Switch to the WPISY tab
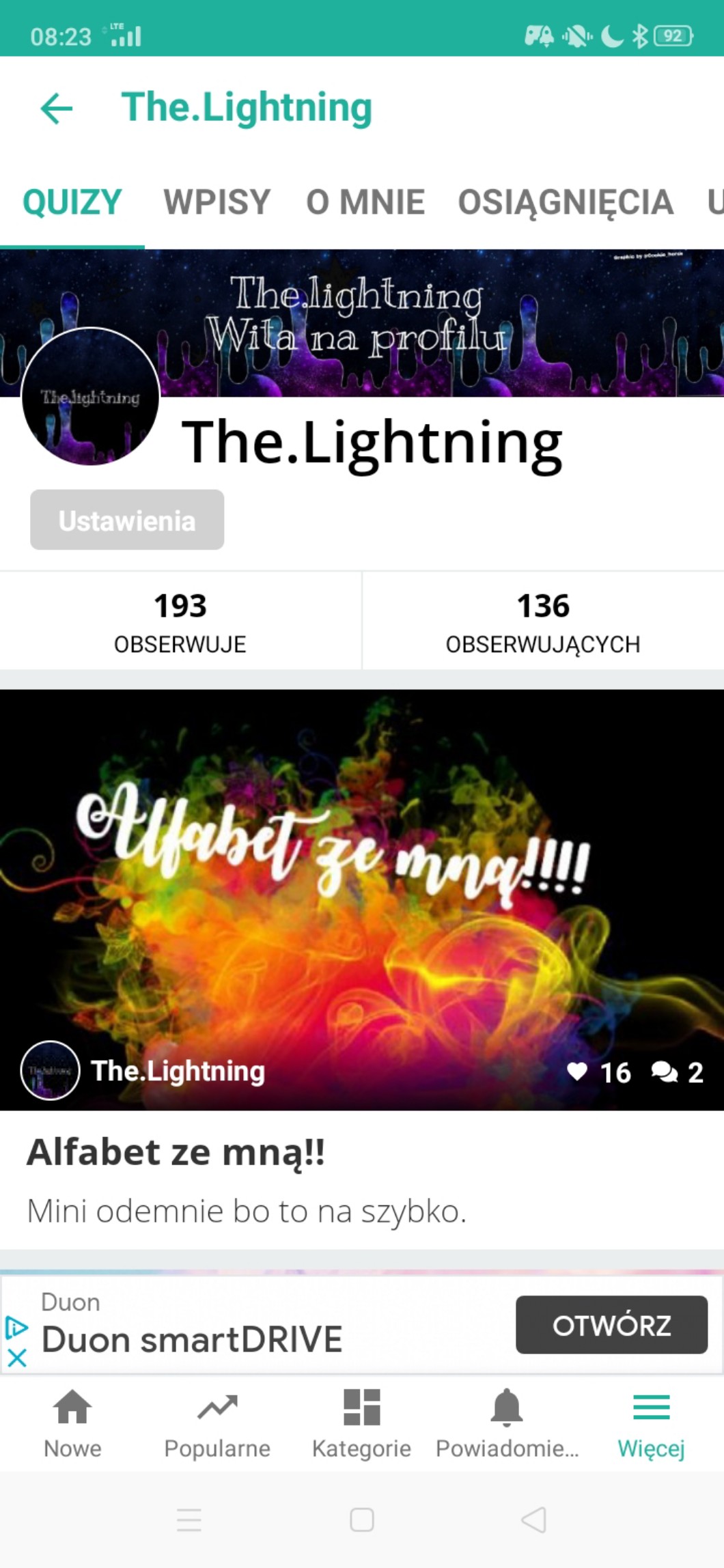 (217, 202)
